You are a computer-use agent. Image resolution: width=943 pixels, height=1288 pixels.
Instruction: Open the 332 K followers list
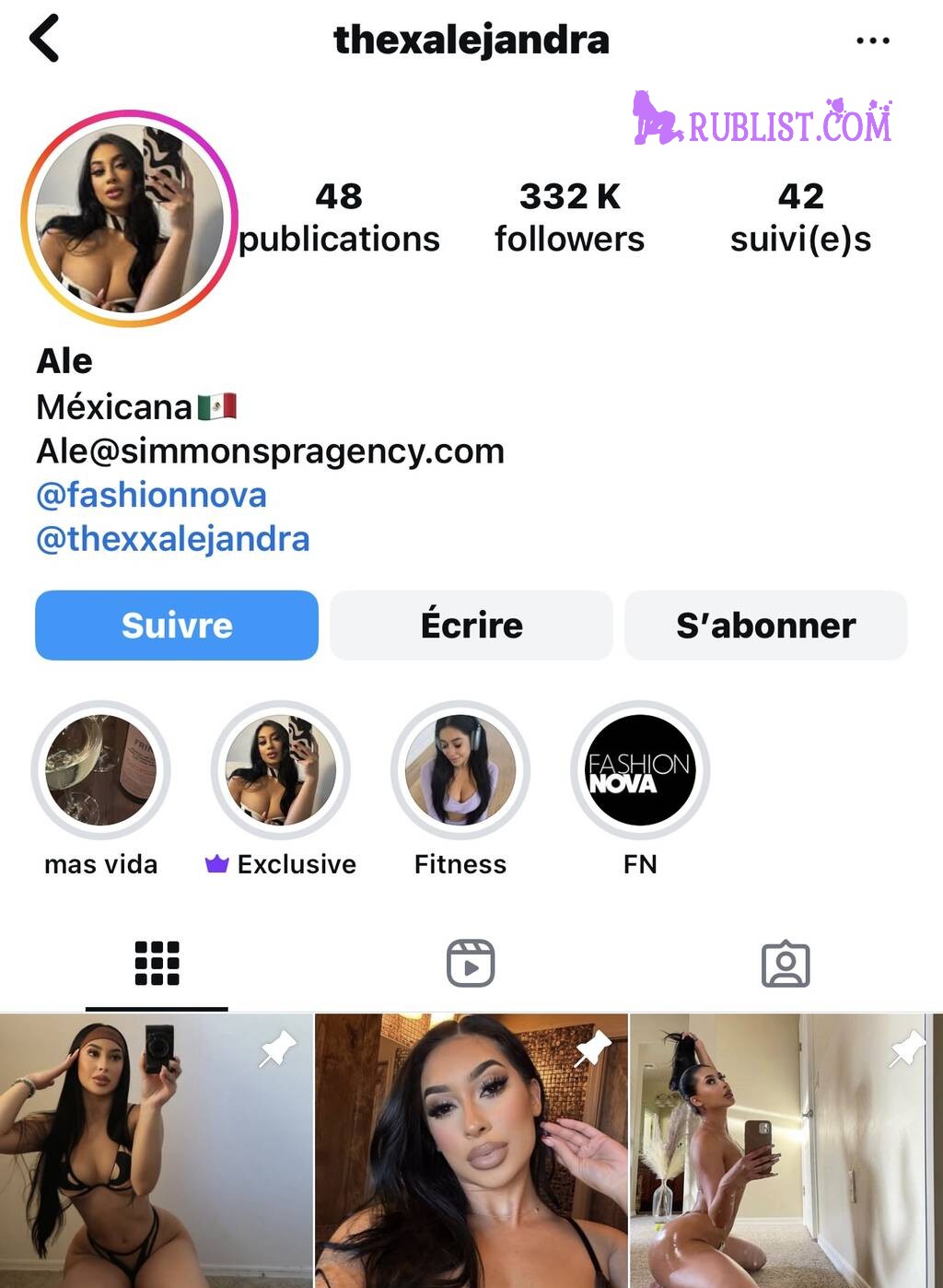click(x=569, y=217)
